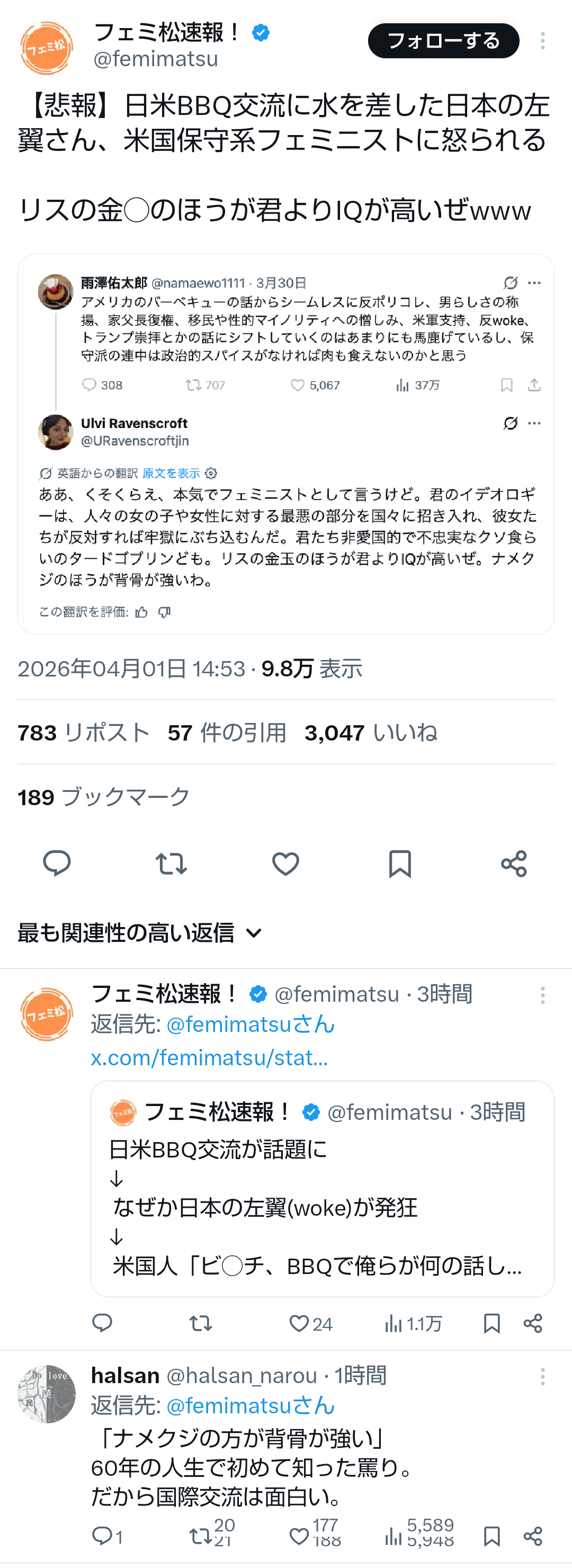View the 3,047 いいね list
The width and height of the screenshot is (572, 1568).
(371, 732)
